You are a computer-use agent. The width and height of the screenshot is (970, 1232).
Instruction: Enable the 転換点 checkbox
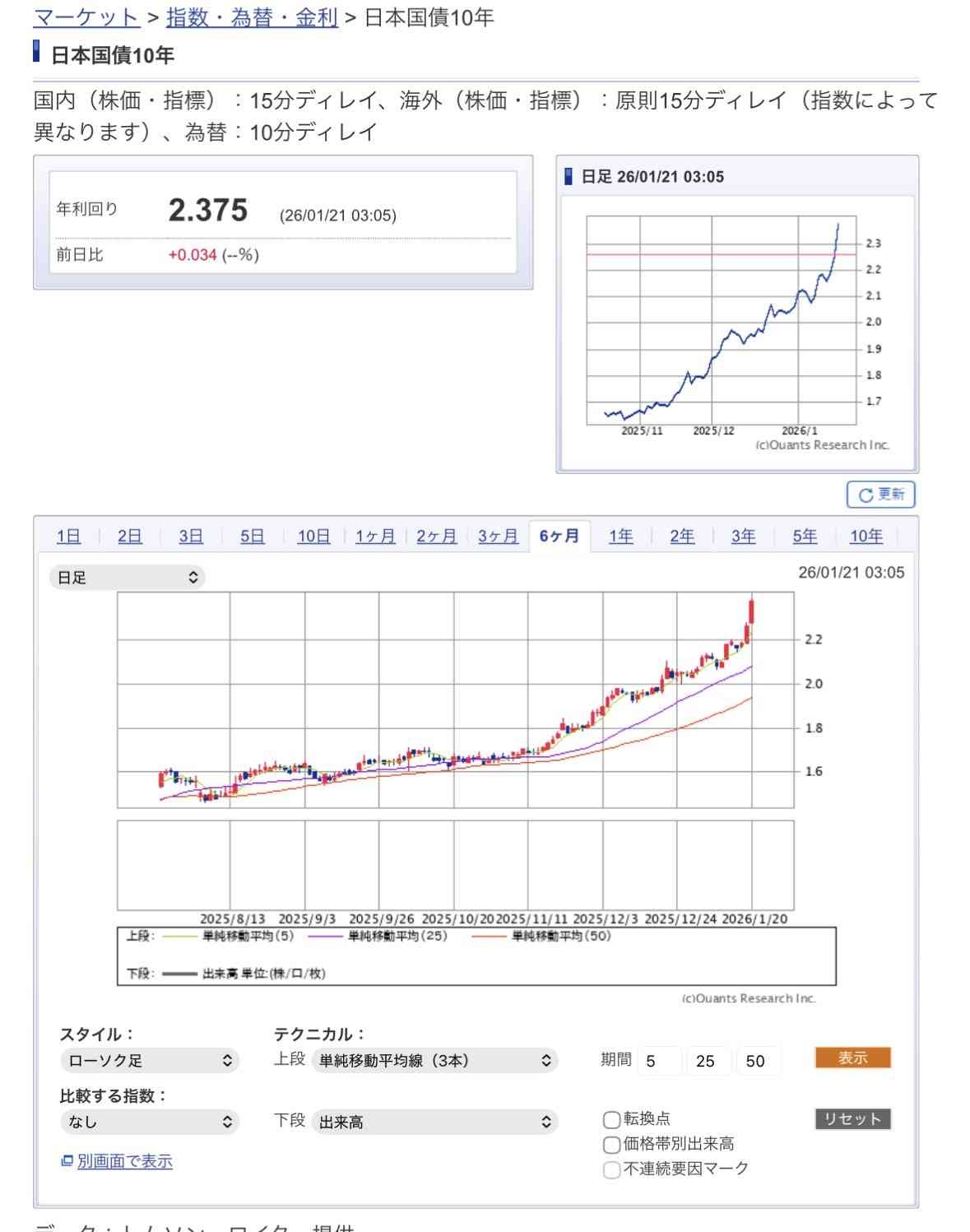point(611,1119)
